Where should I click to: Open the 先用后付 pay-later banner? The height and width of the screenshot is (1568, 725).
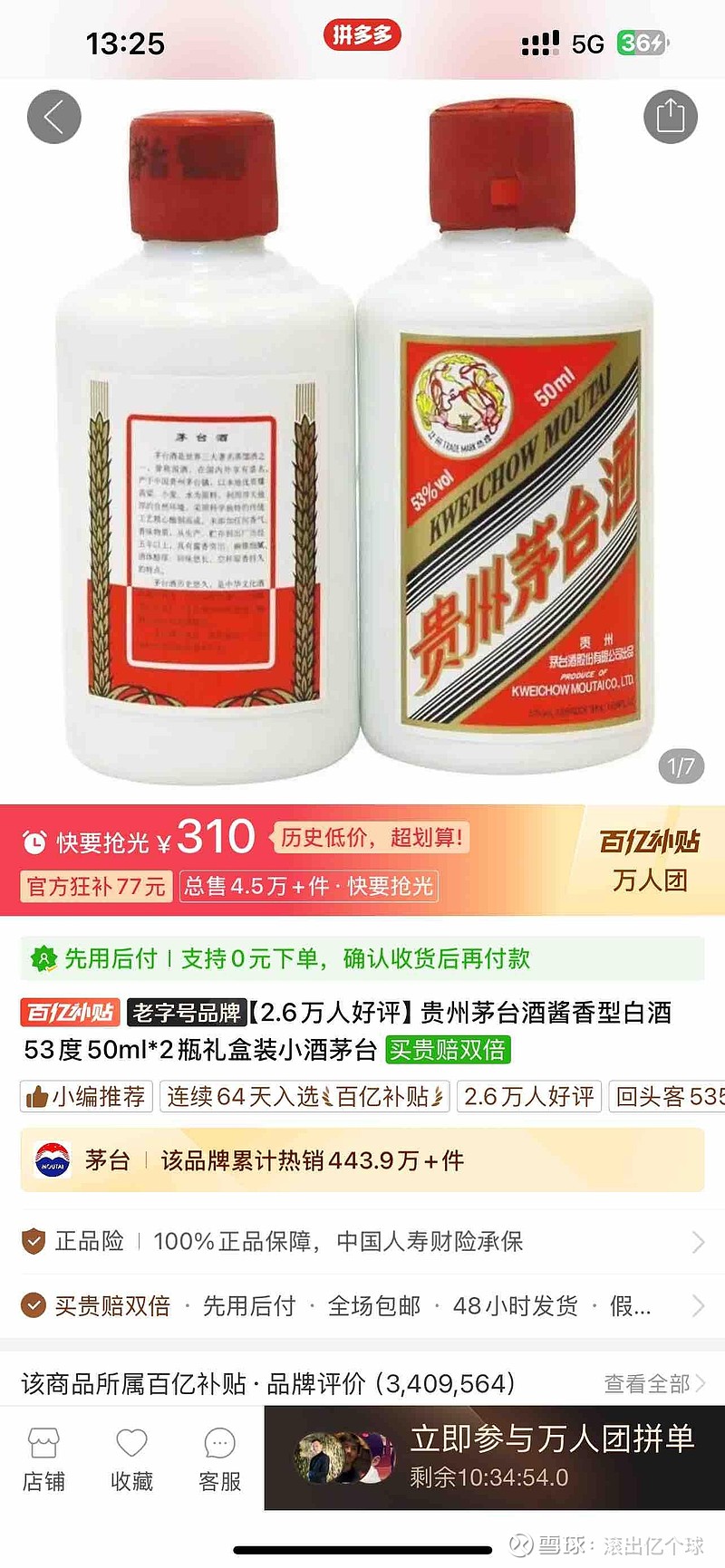tap(362, 958)
